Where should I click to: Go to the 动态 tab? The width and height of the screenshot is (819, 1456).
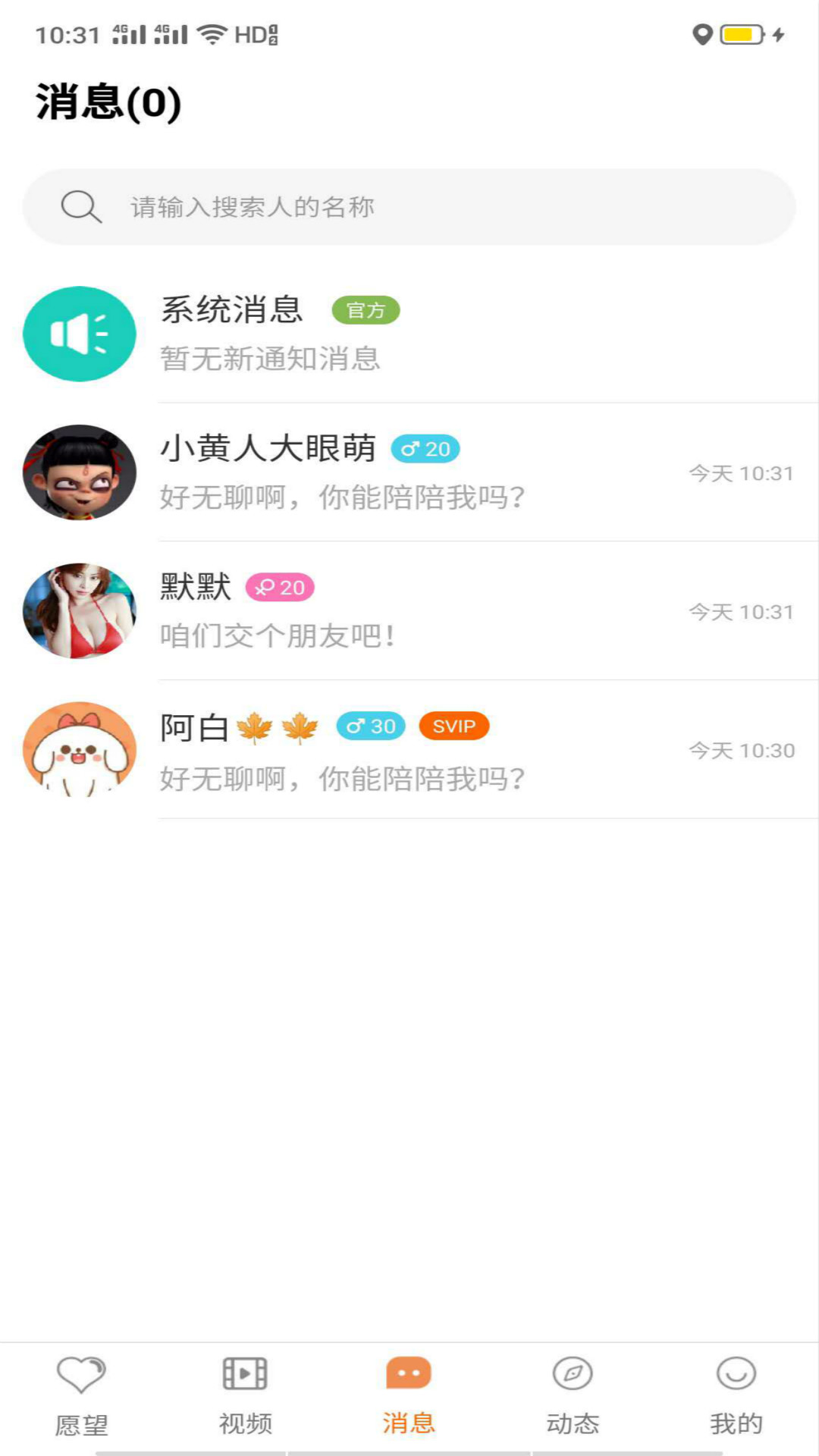click(x=573, y=1397)
